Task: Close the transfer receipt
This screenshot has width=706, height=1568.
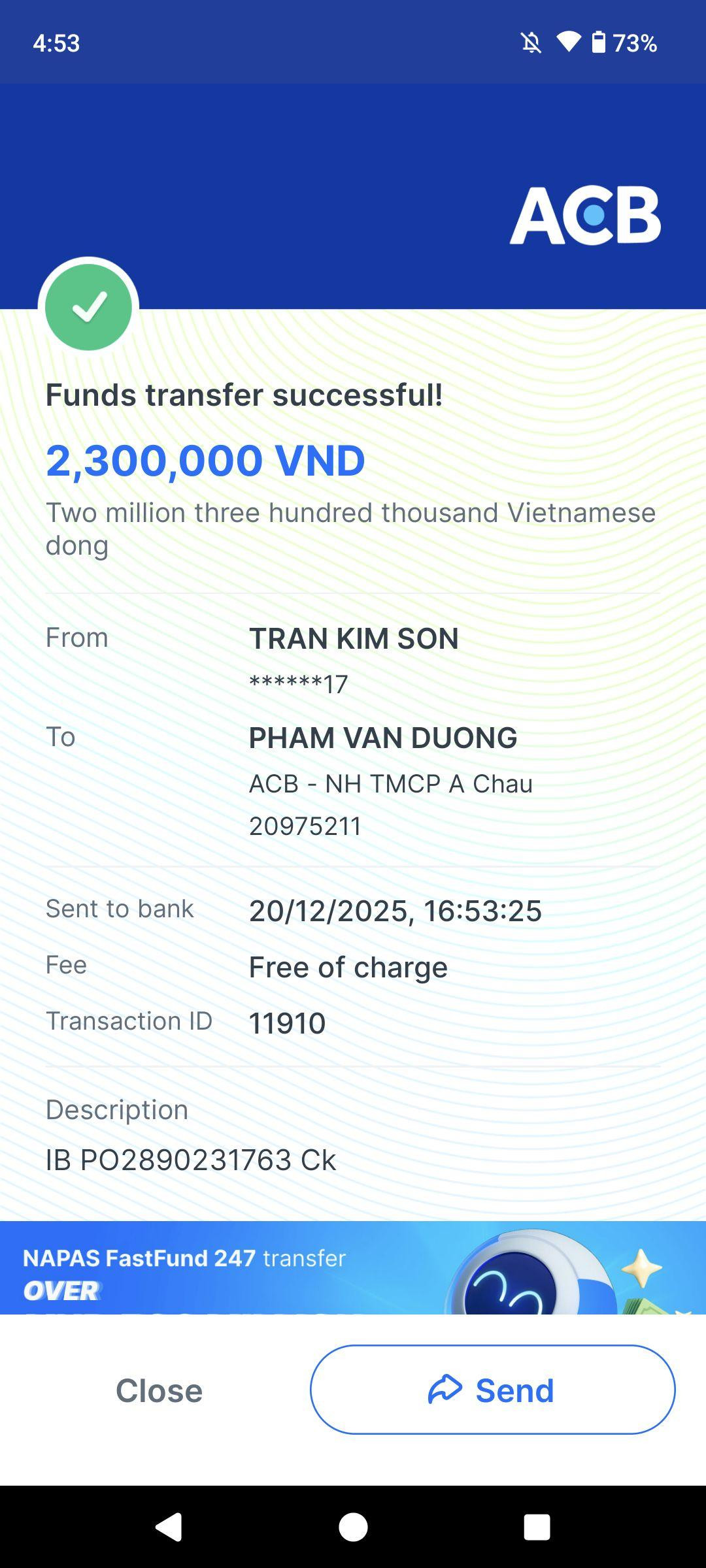Action: pos(159,1390)
